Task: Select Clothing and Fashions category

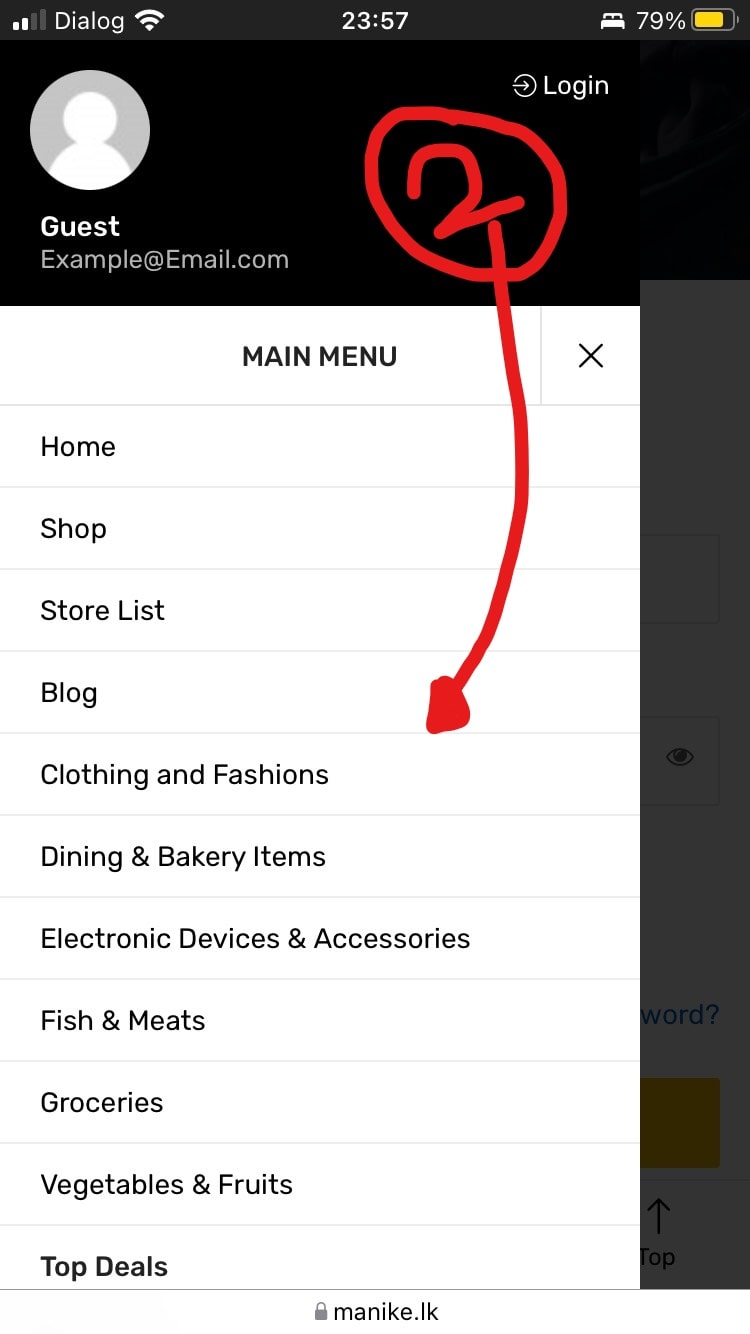Action: [320, 774]
